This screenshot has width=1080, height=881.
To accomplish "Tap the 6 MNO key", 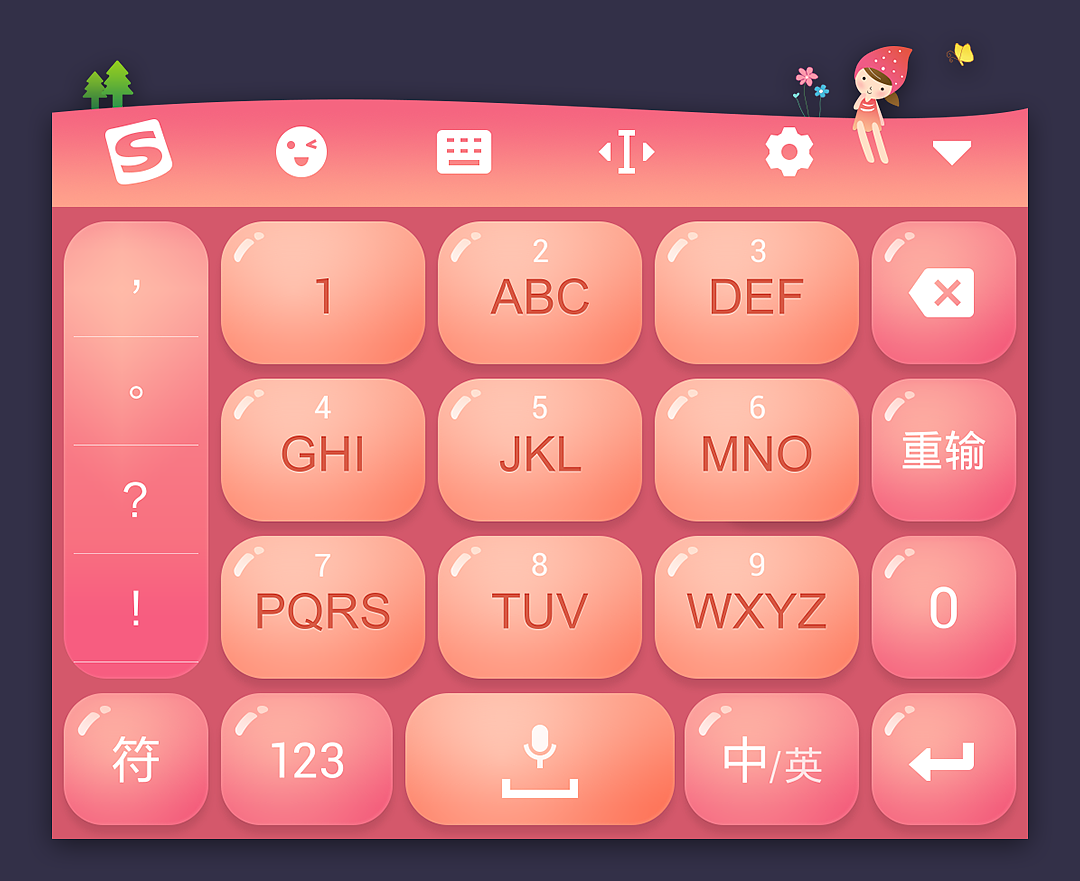I will pos(757,449).
